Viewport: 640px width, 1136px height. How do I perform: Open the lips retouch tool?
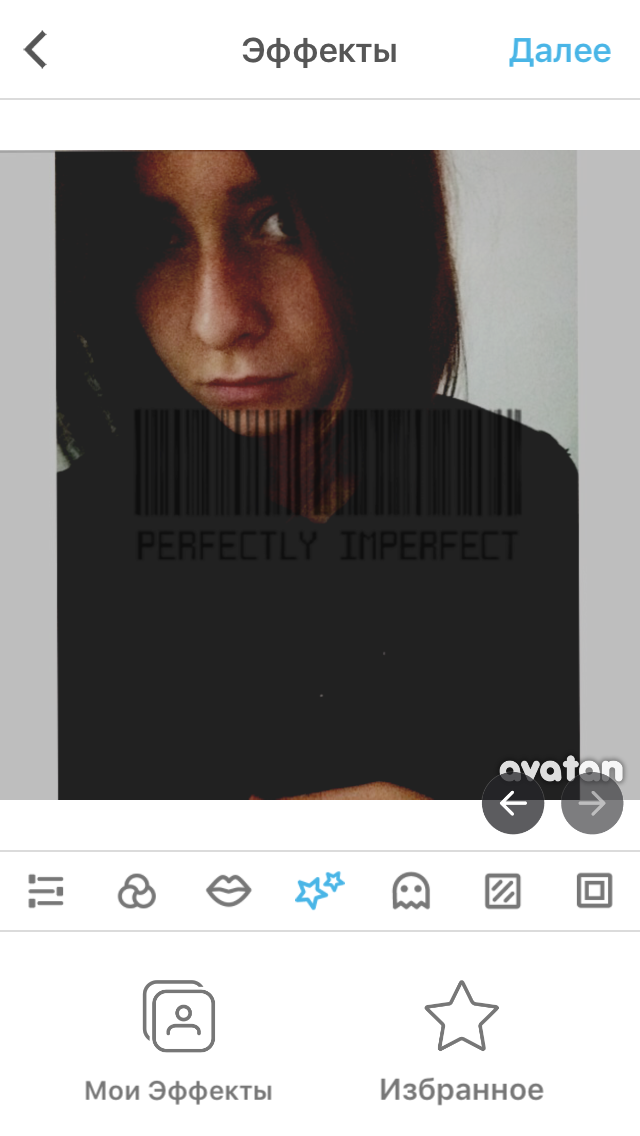pyautogui.click(x=228, y=890)
